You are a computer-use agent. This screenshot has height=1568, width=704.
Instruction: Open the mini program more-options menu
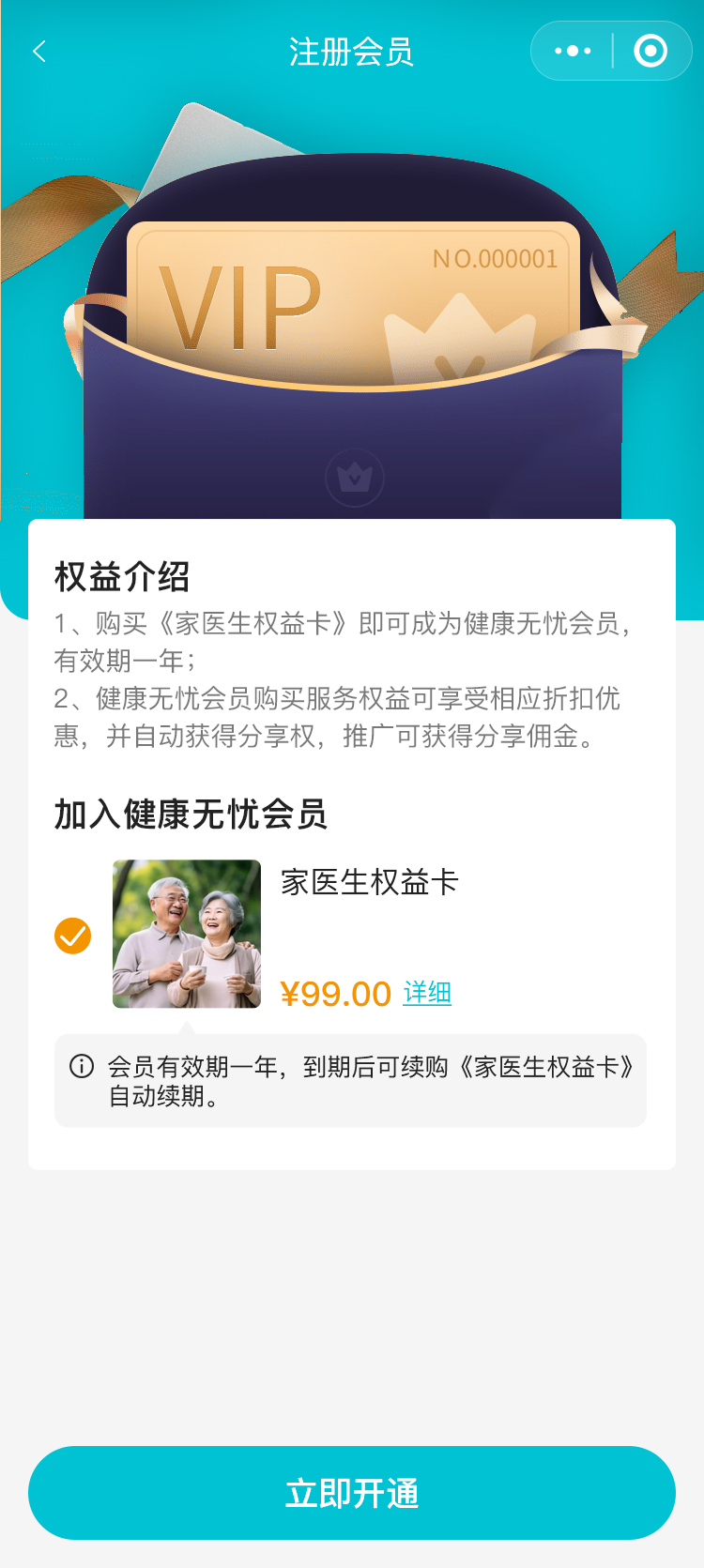point(573,51)
